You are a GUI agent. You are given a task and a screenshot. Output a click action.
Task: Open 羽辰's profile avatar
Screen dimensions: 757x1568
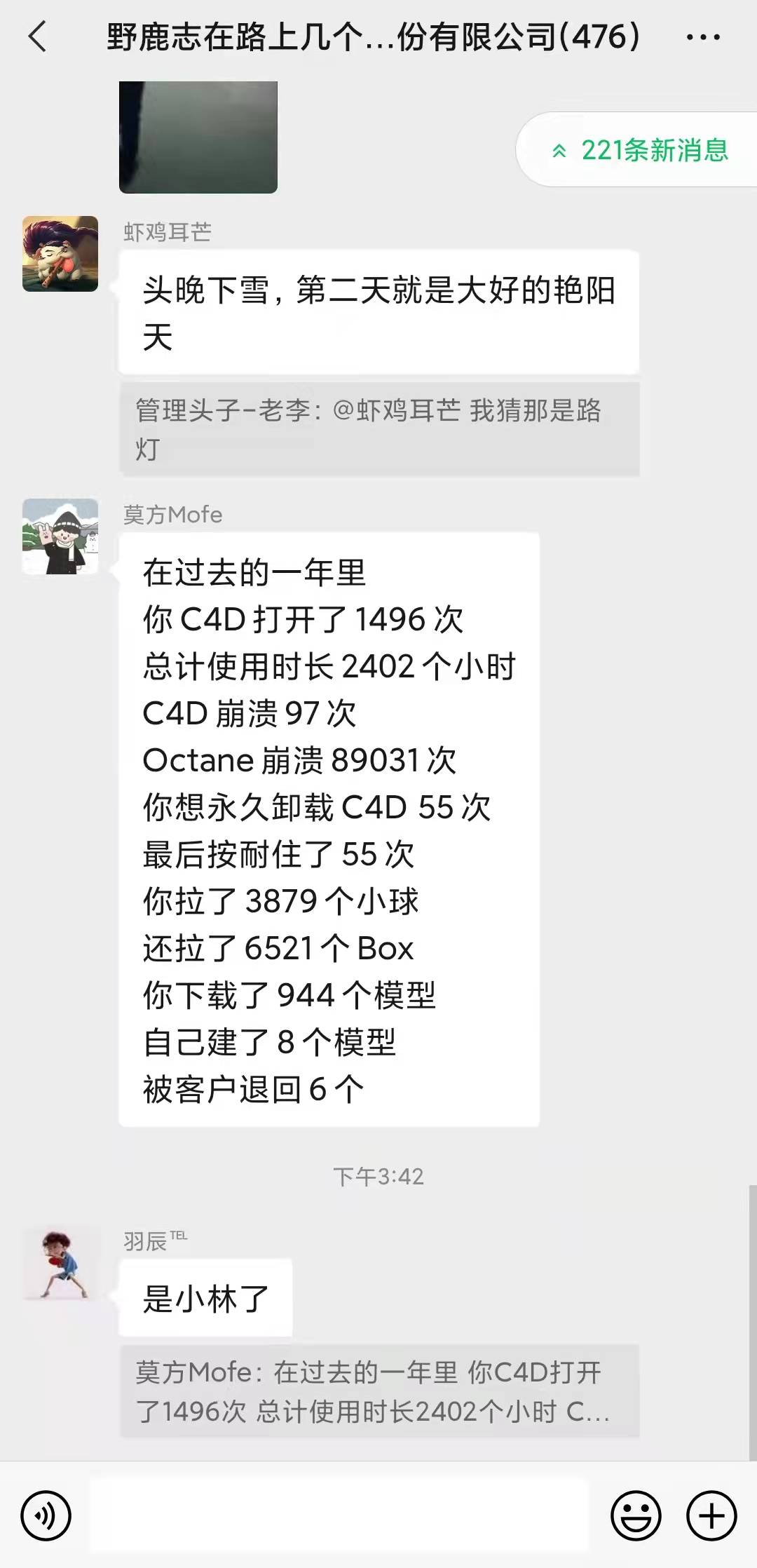pyautogui.click(x=60, y=1264)
